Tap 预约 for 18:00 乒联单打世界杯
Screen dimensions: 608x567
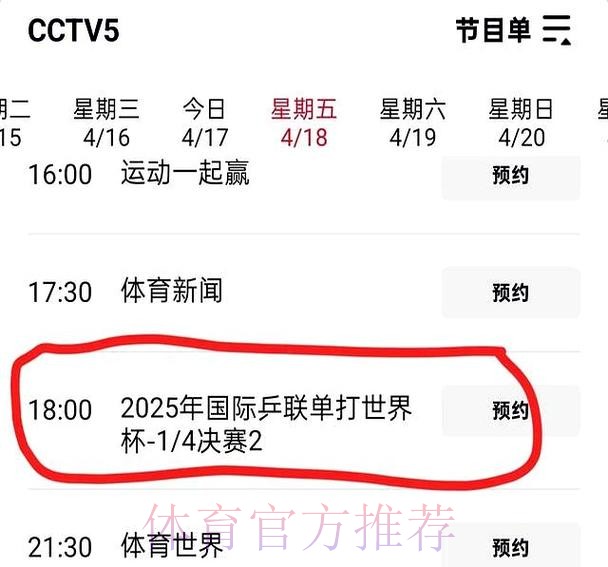click(x=510, y=410)
